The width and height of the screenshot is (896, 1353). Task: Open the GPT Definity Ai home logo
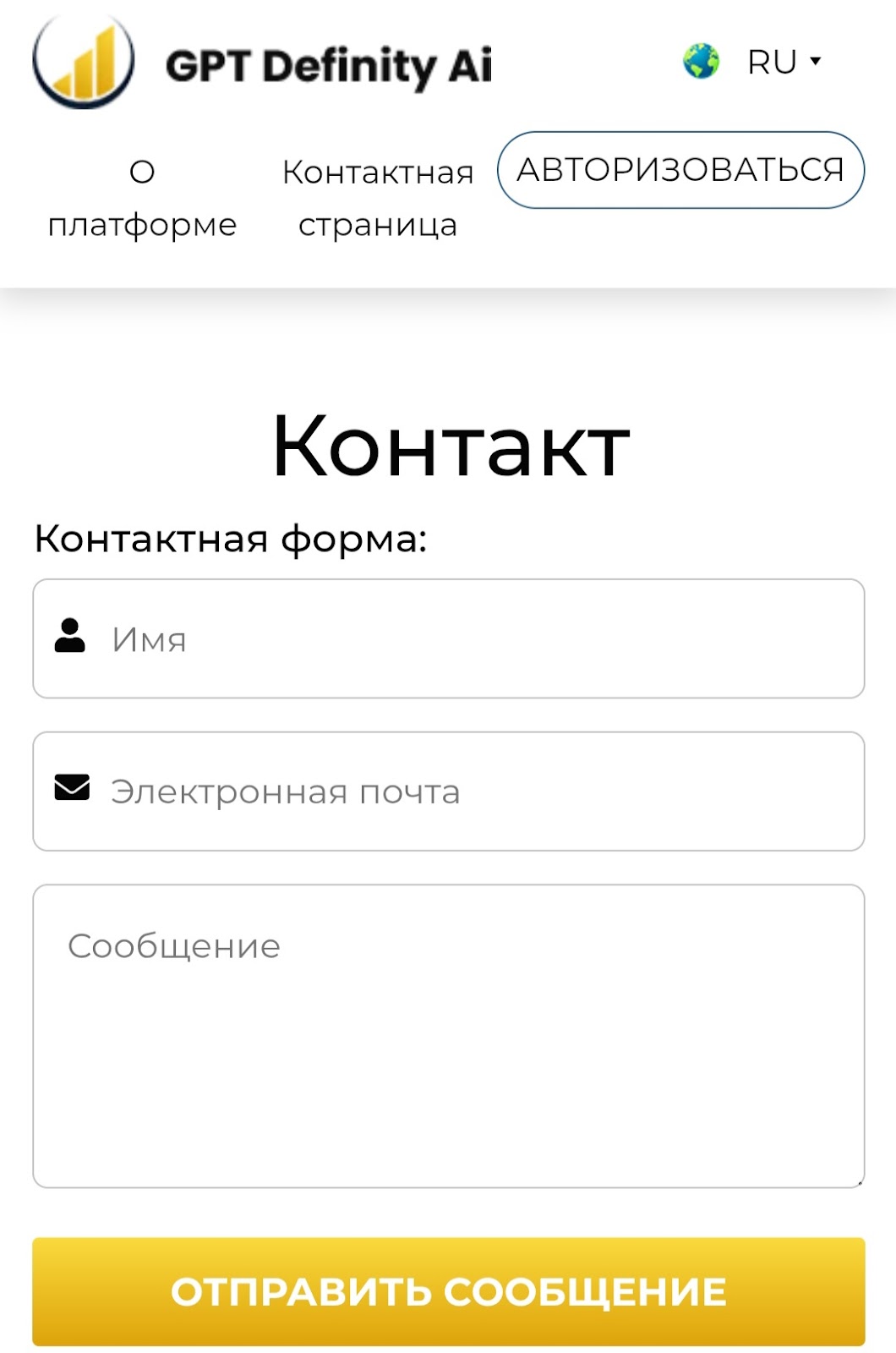(262, 63)
